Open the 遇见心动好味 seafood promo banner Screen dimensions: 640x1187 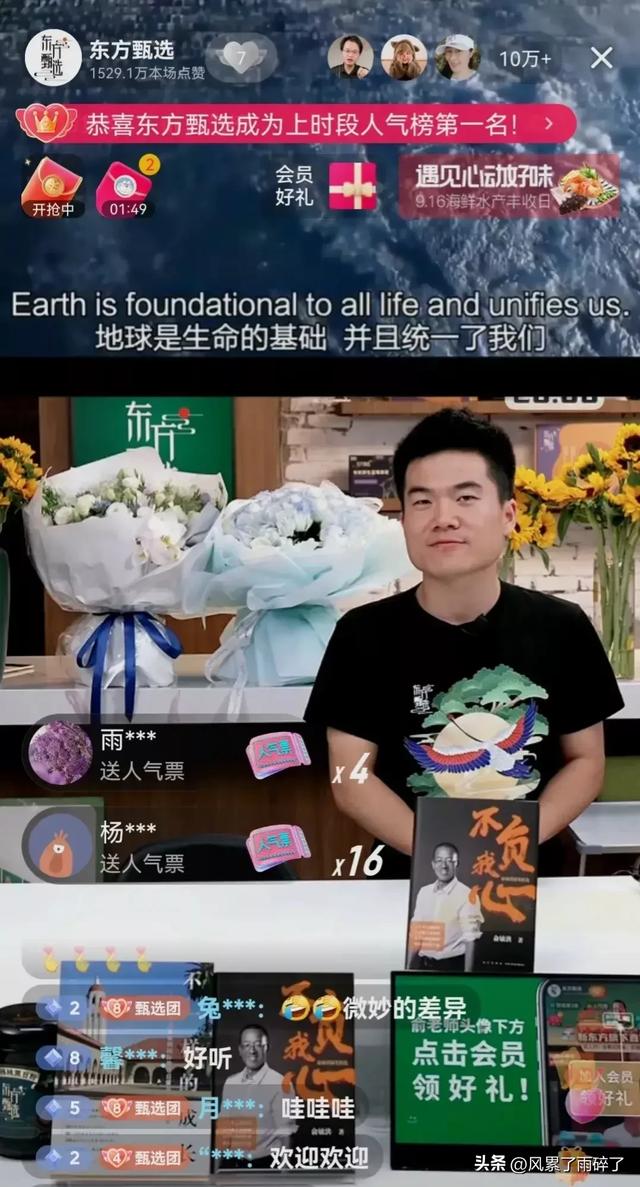click(x=509, y=186)
